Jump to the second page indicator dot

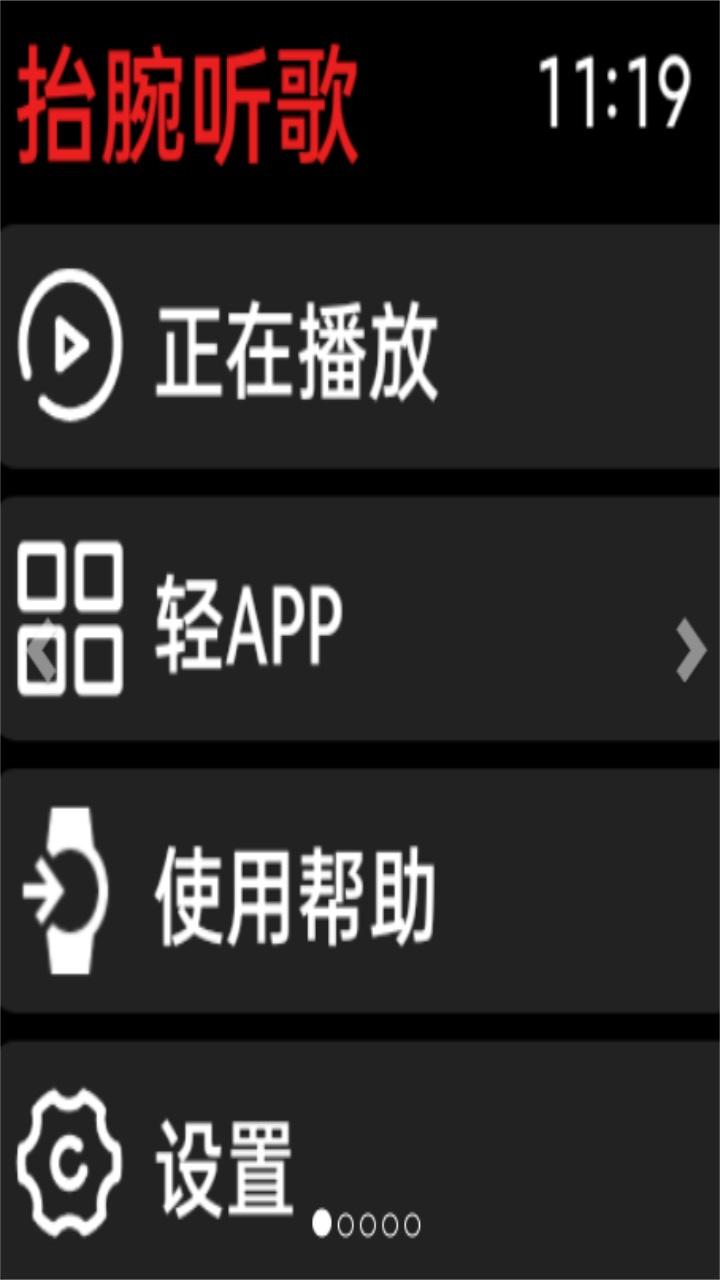(346, 1224)
